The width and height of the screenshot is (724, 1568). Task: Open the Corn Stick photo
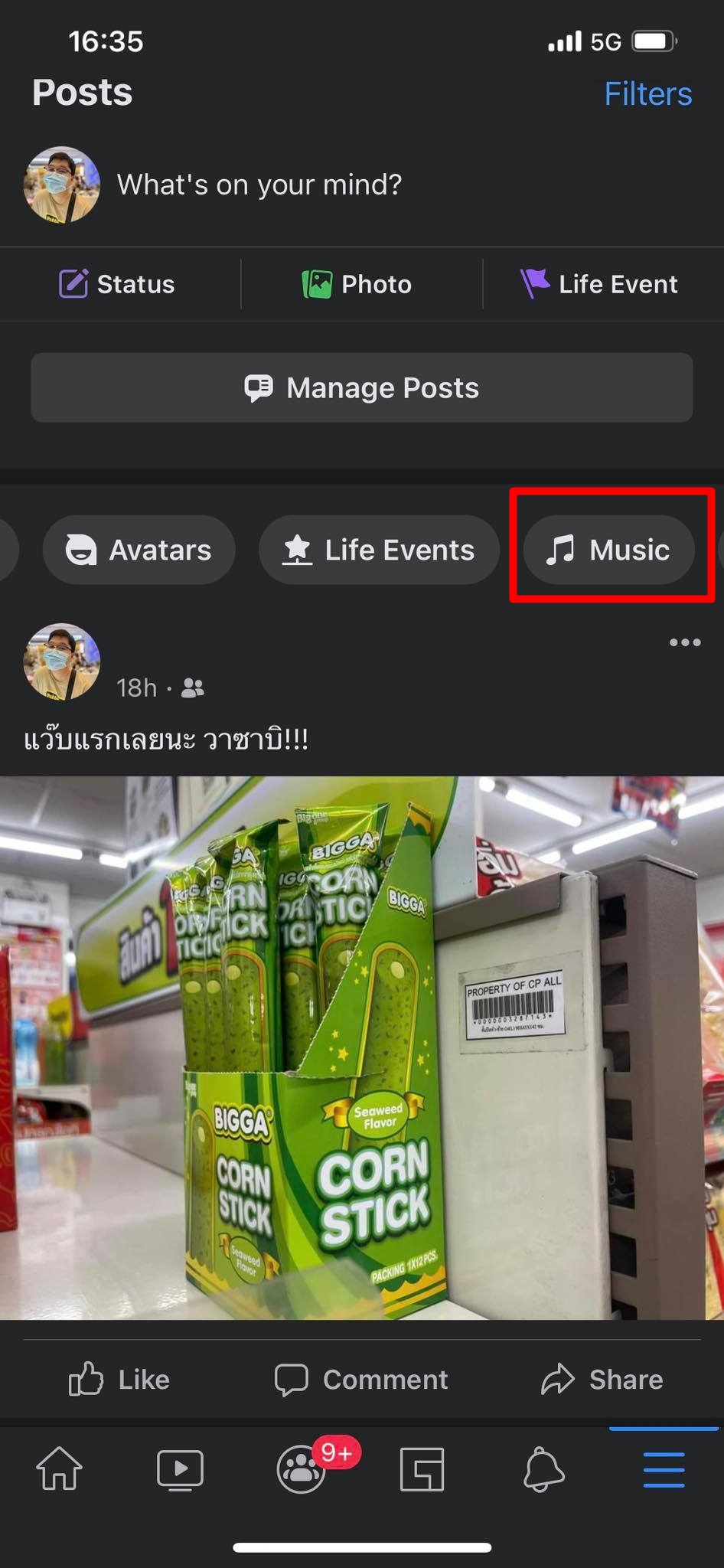pos(361,1047)
